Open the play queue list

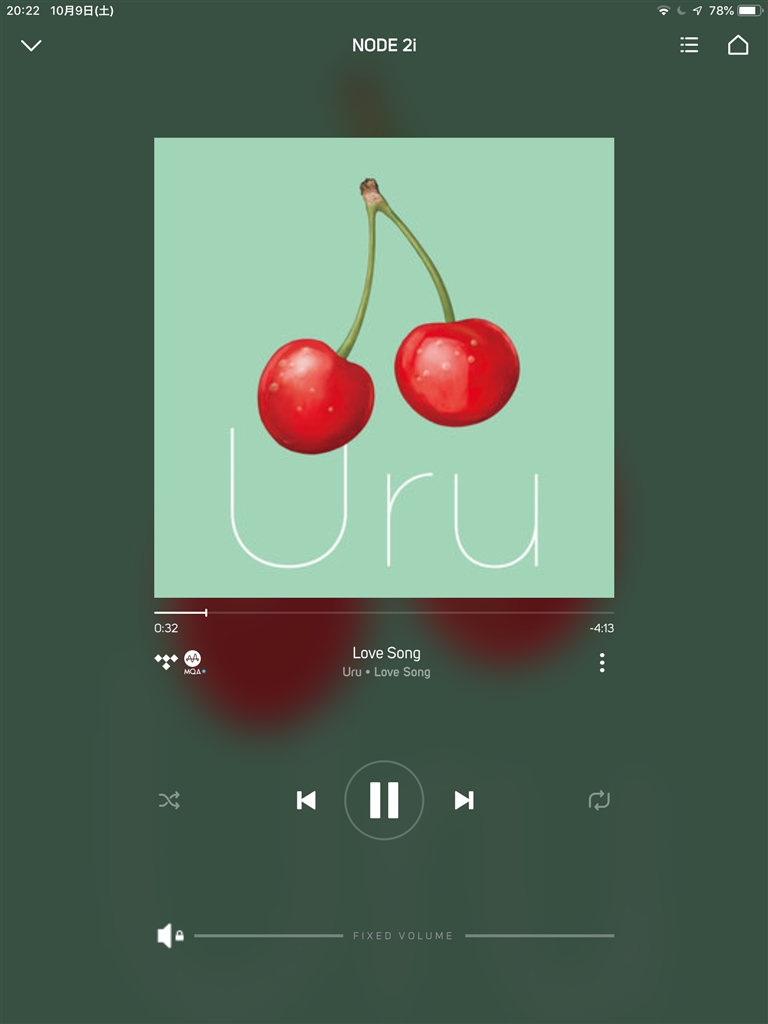(689, 45)
